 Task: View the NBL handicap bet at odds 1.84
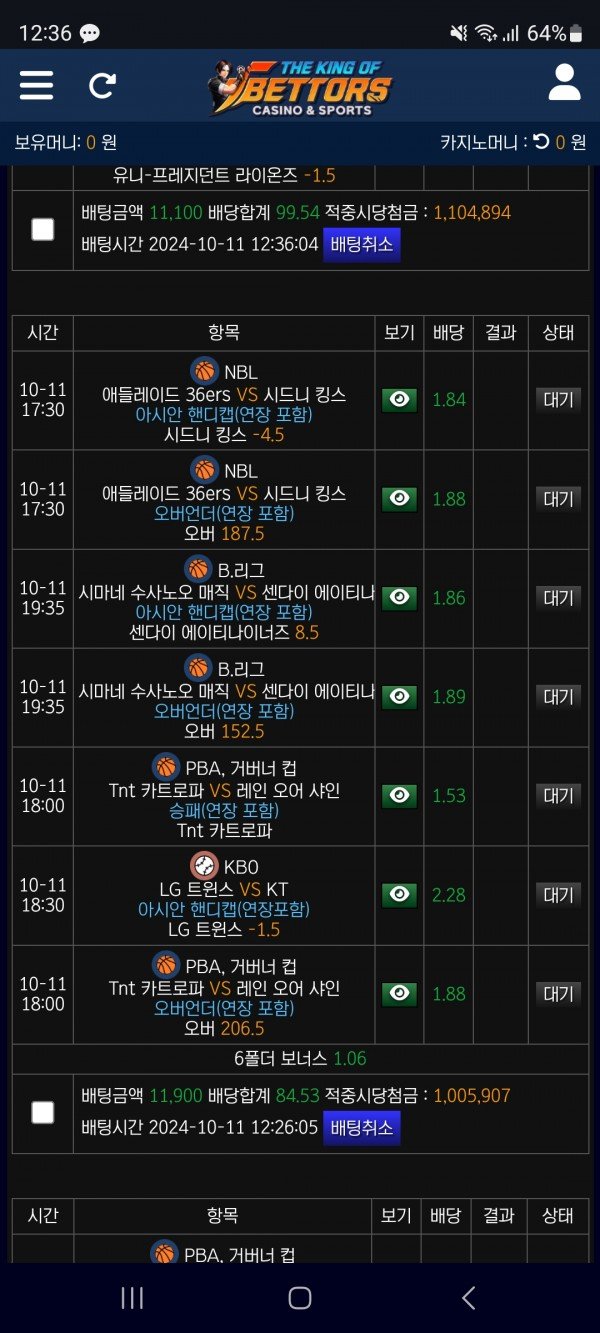(x=399, y=399)
